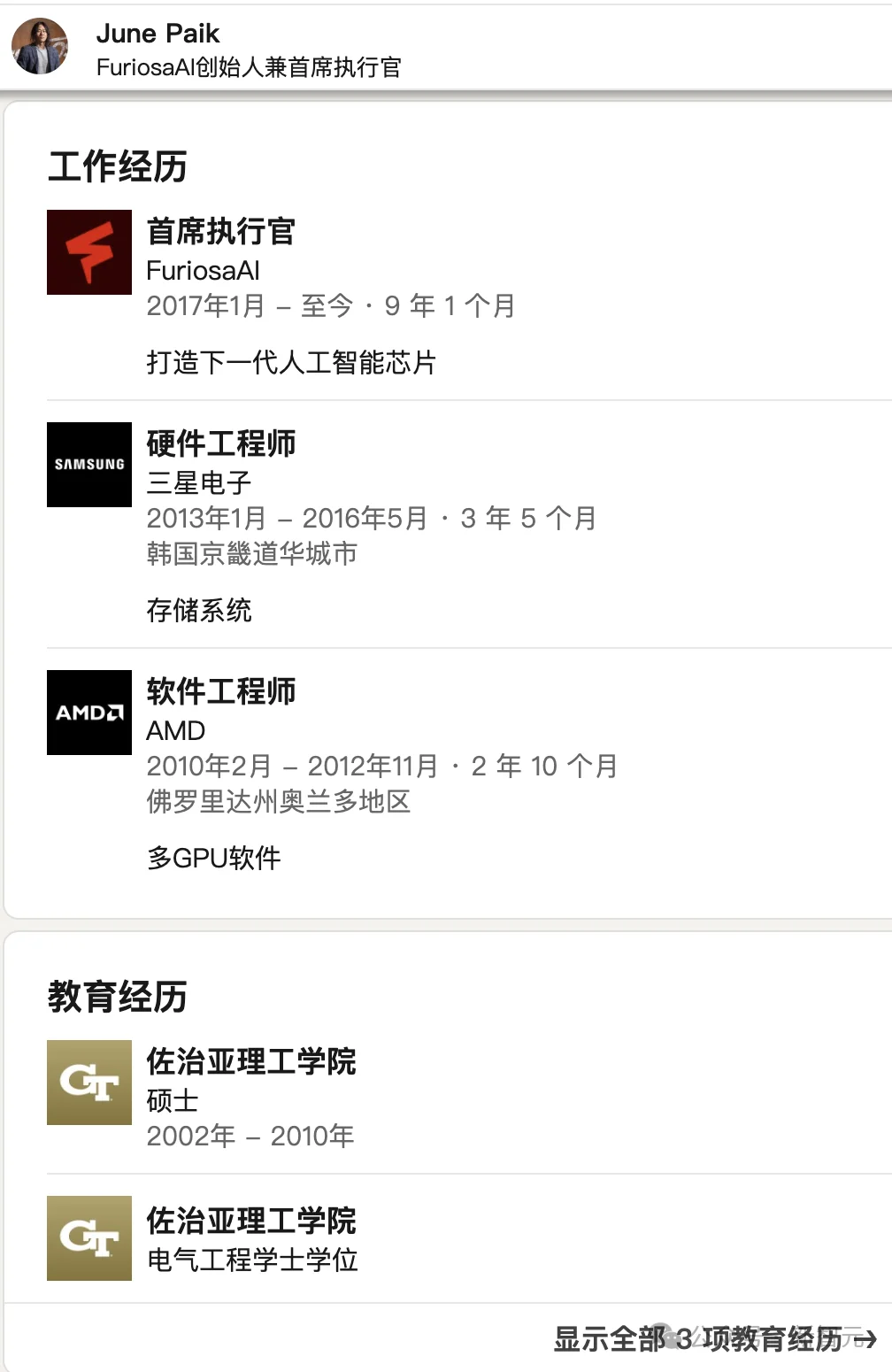Click the 硕士 degree label

coord(173,1100)
